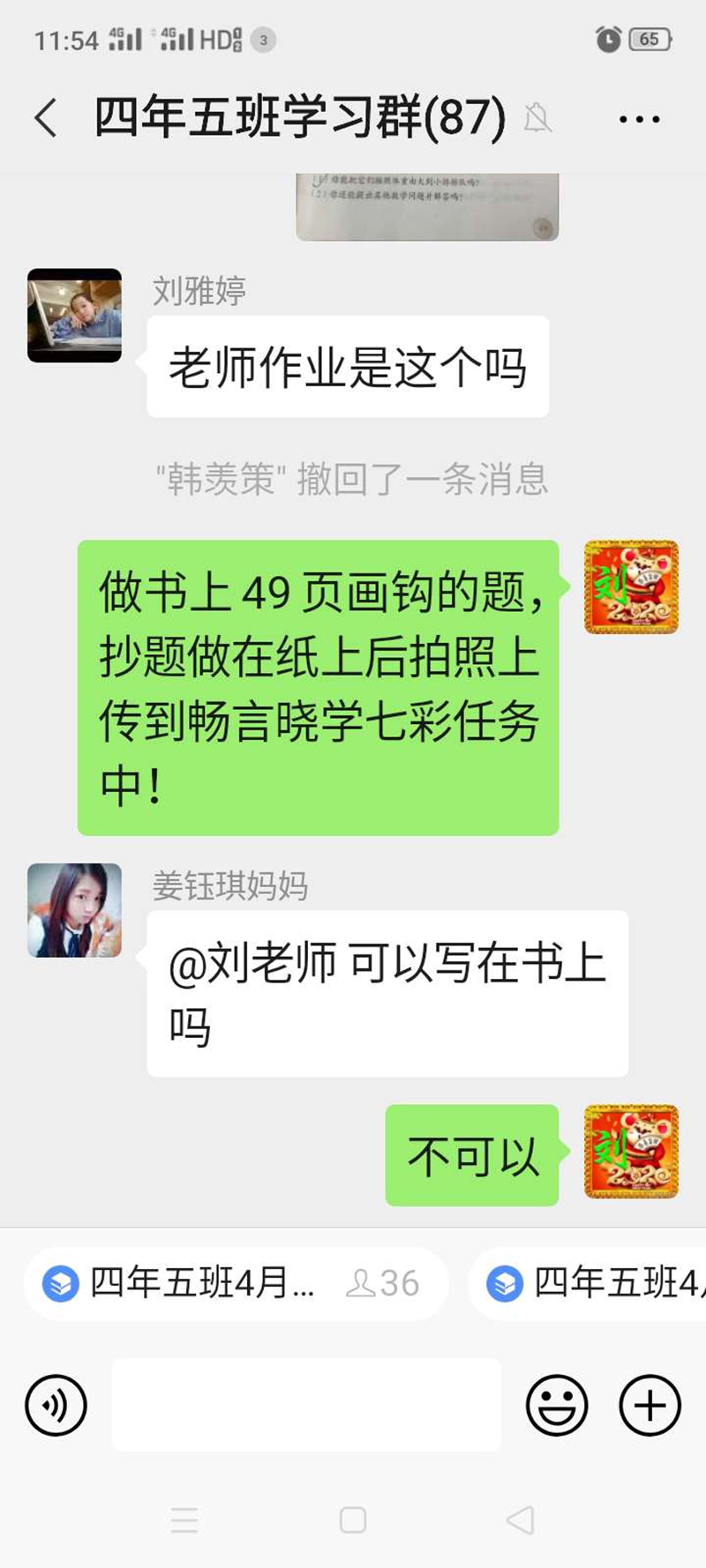This screenshot has height=1568, width=706.
Task: Tap the message text field
Action: (x=306, y=1405)
